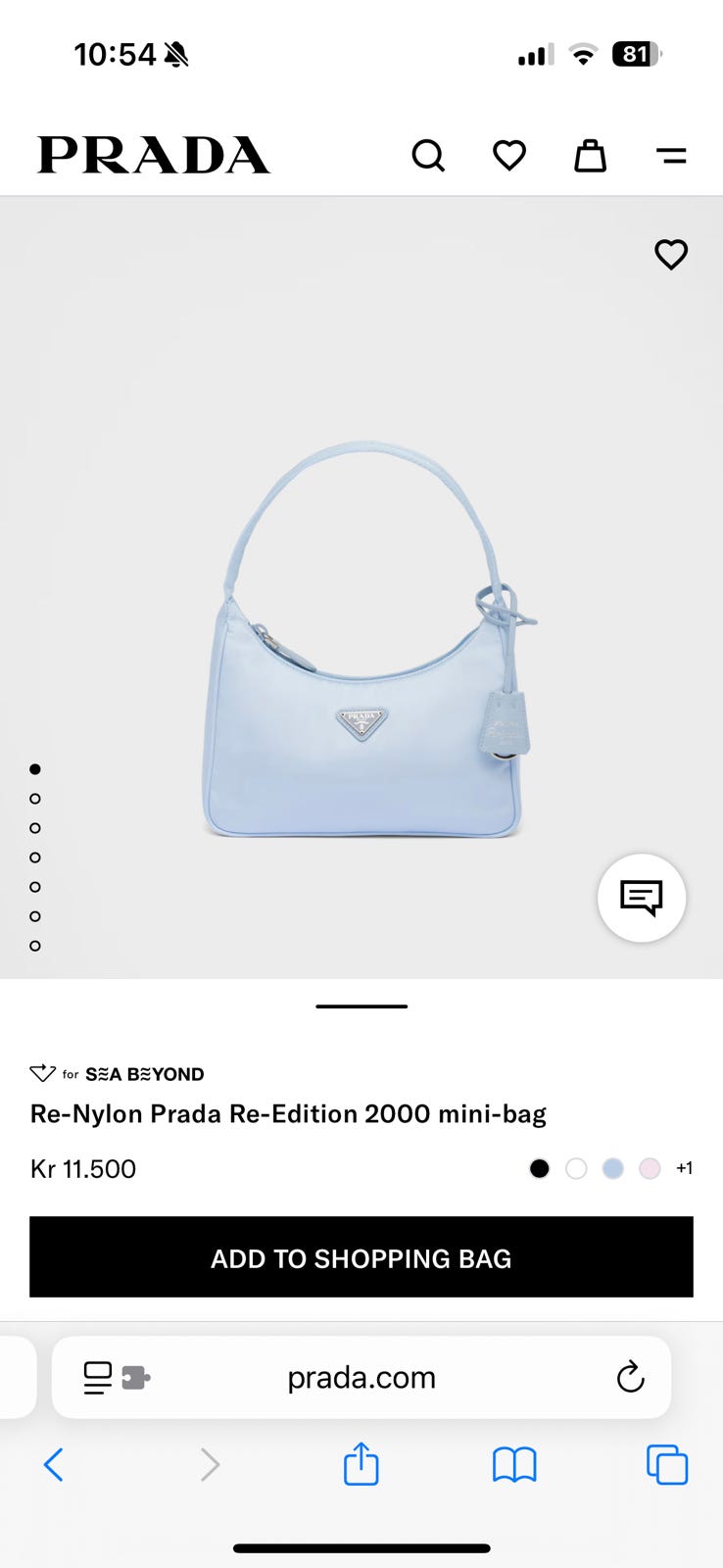
Task: Open the shopping bag
Action: coord(590,155)
